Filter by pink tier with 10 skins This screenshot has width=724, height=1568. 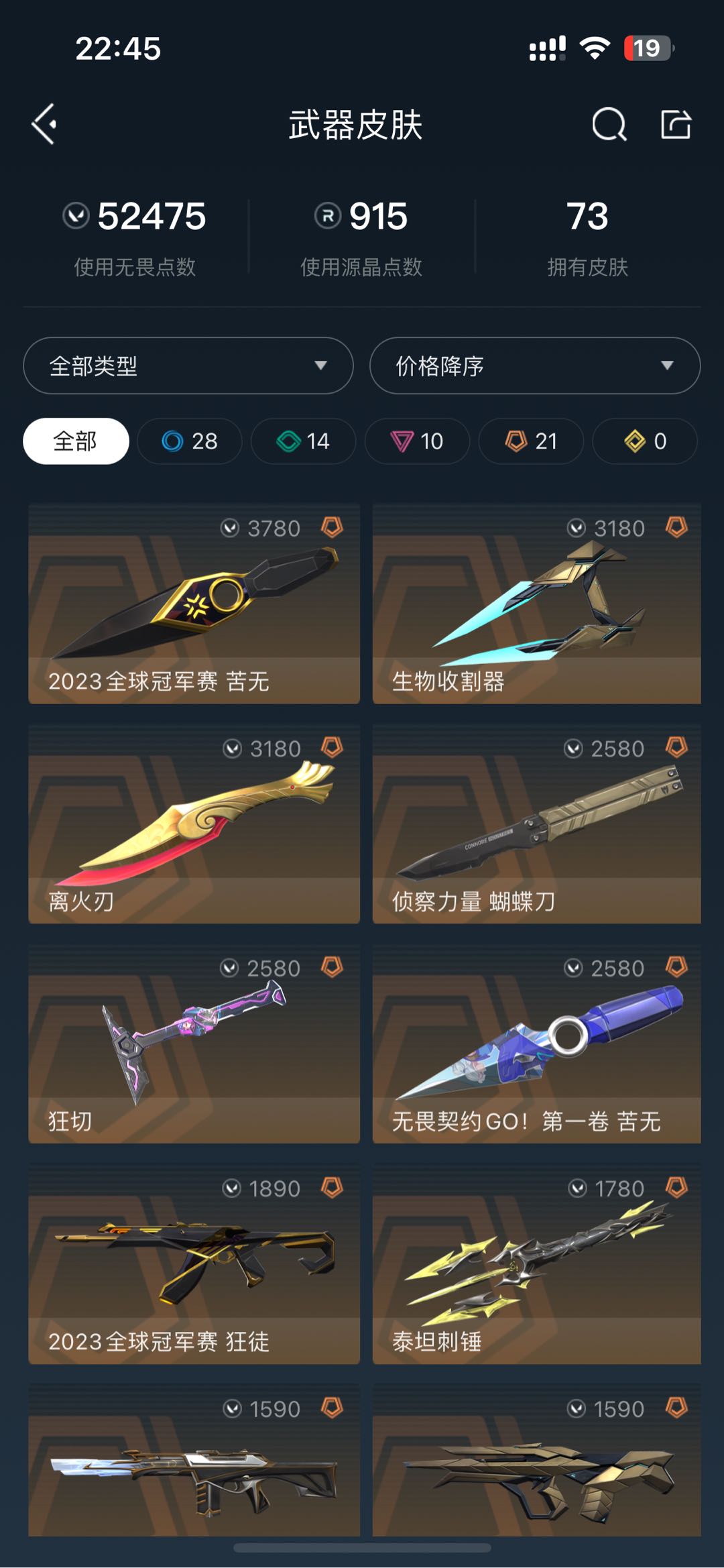(x=417, y=441)
